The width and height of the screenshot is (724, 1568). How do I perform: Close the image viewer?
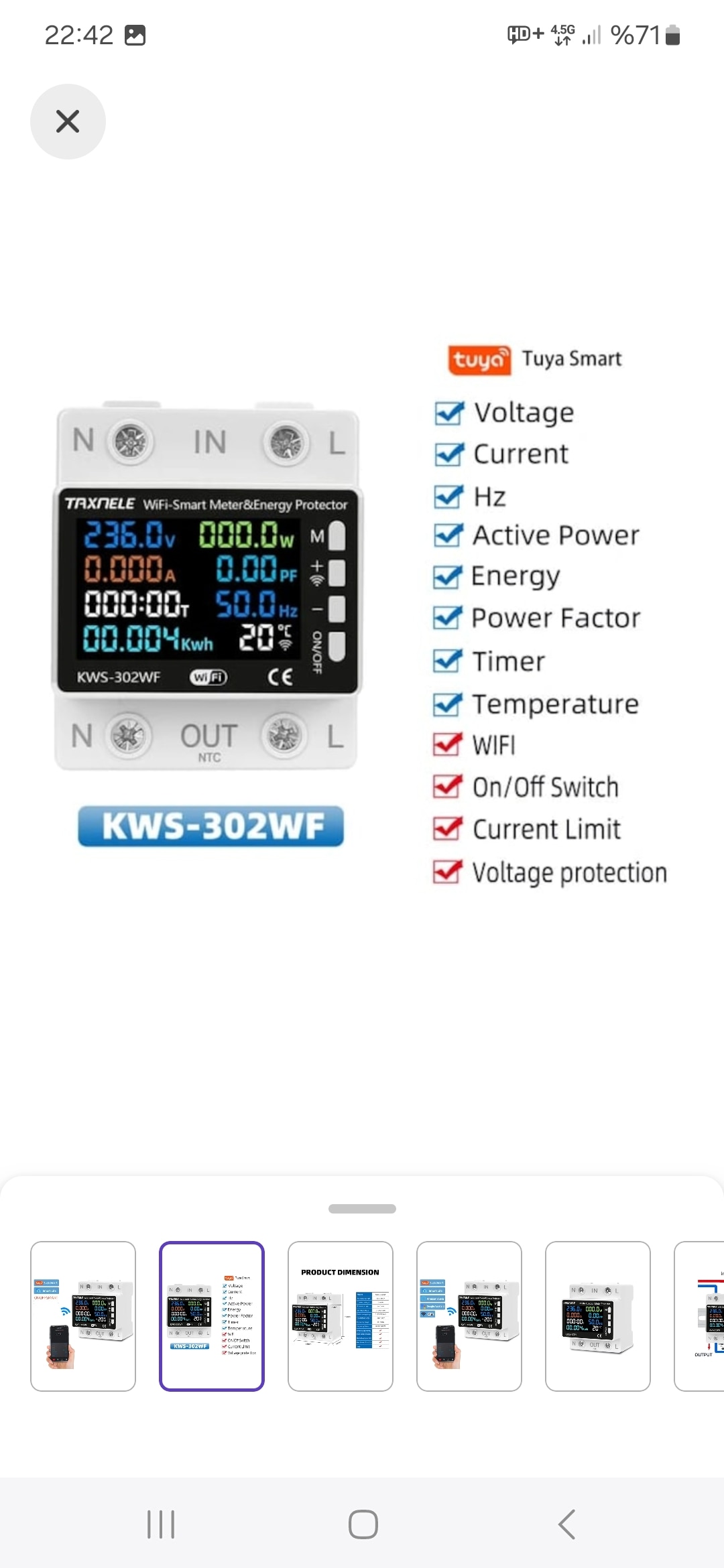coord(68,121)
